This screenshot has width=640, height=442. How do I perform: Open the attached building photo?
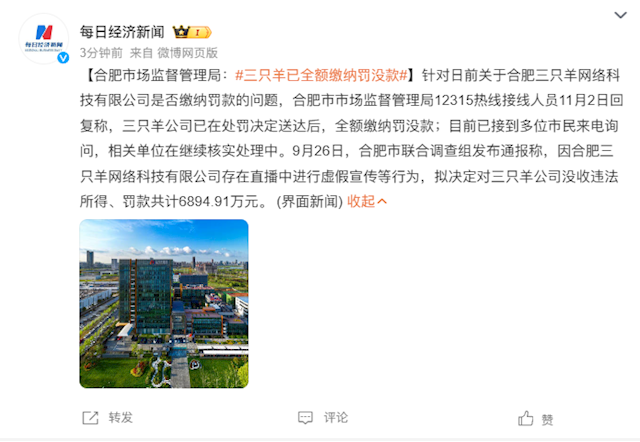tap(164, 304)
